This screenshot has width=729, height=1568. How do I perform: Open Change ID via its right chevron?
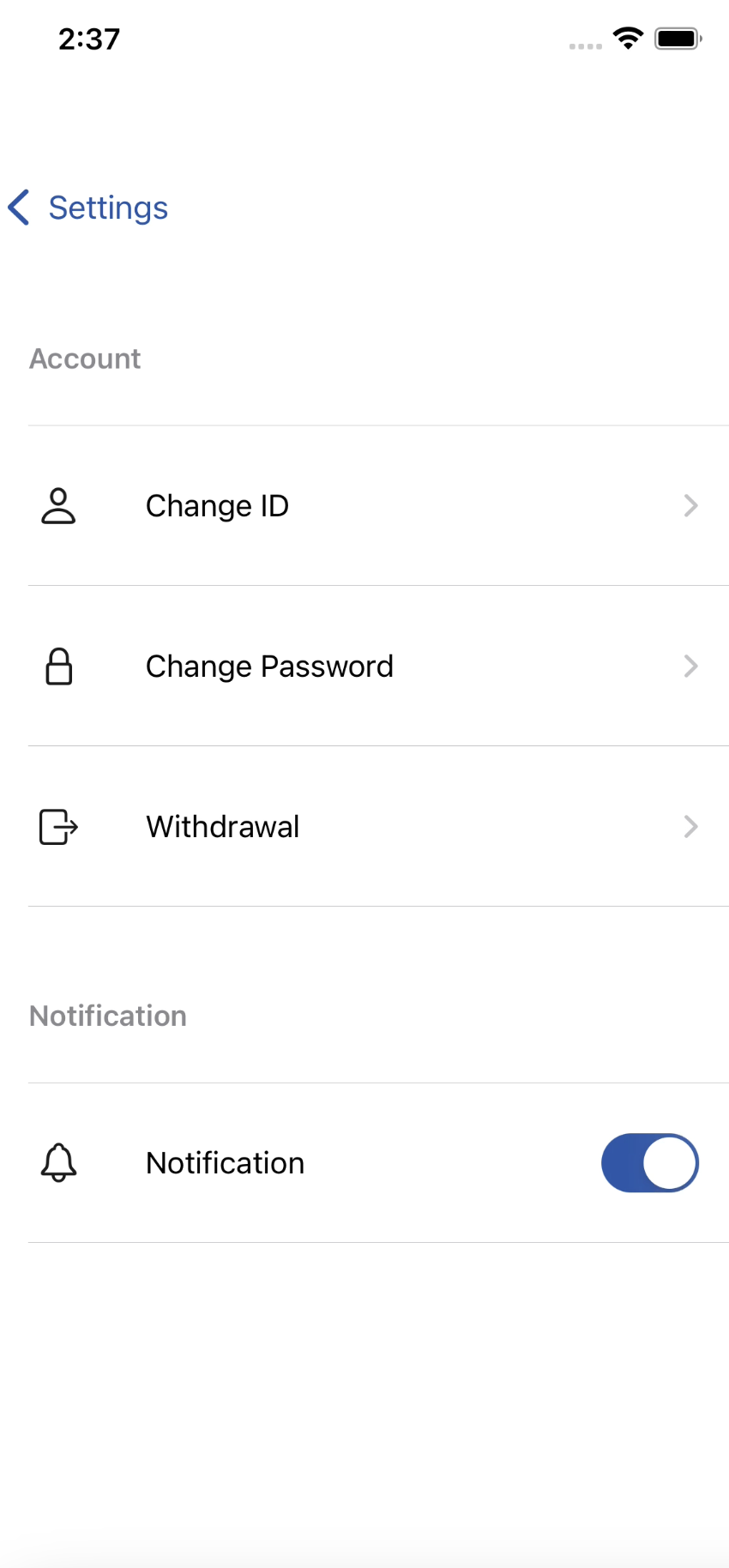[x=691, y=506]
